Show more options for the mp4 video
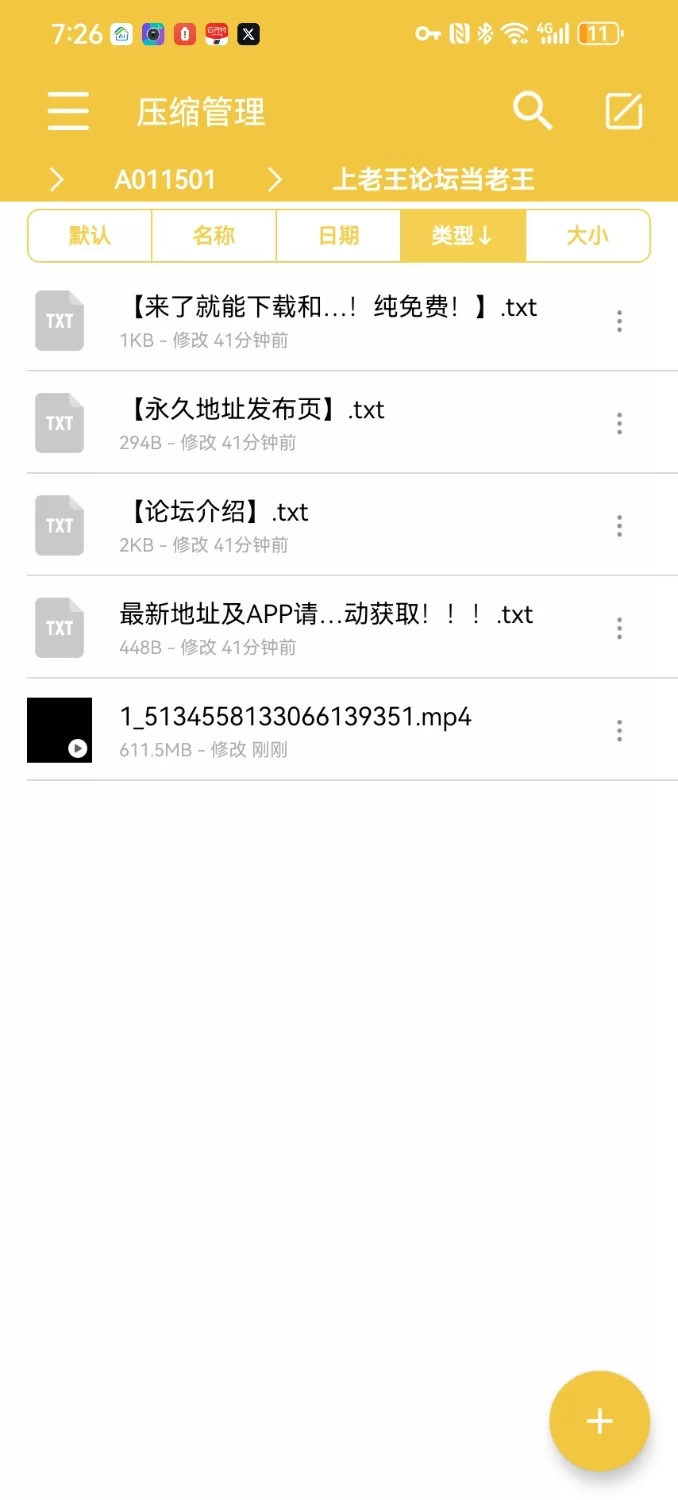 pyautogui.click(x=620, y=731)
